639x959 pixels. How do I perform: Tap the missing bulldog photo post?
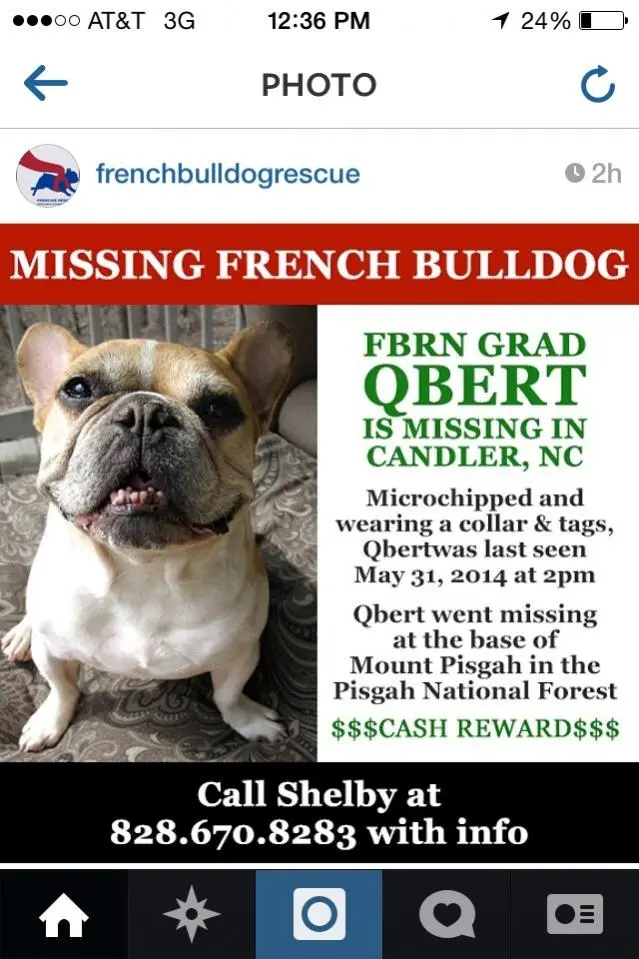click(x=319, y=540)
